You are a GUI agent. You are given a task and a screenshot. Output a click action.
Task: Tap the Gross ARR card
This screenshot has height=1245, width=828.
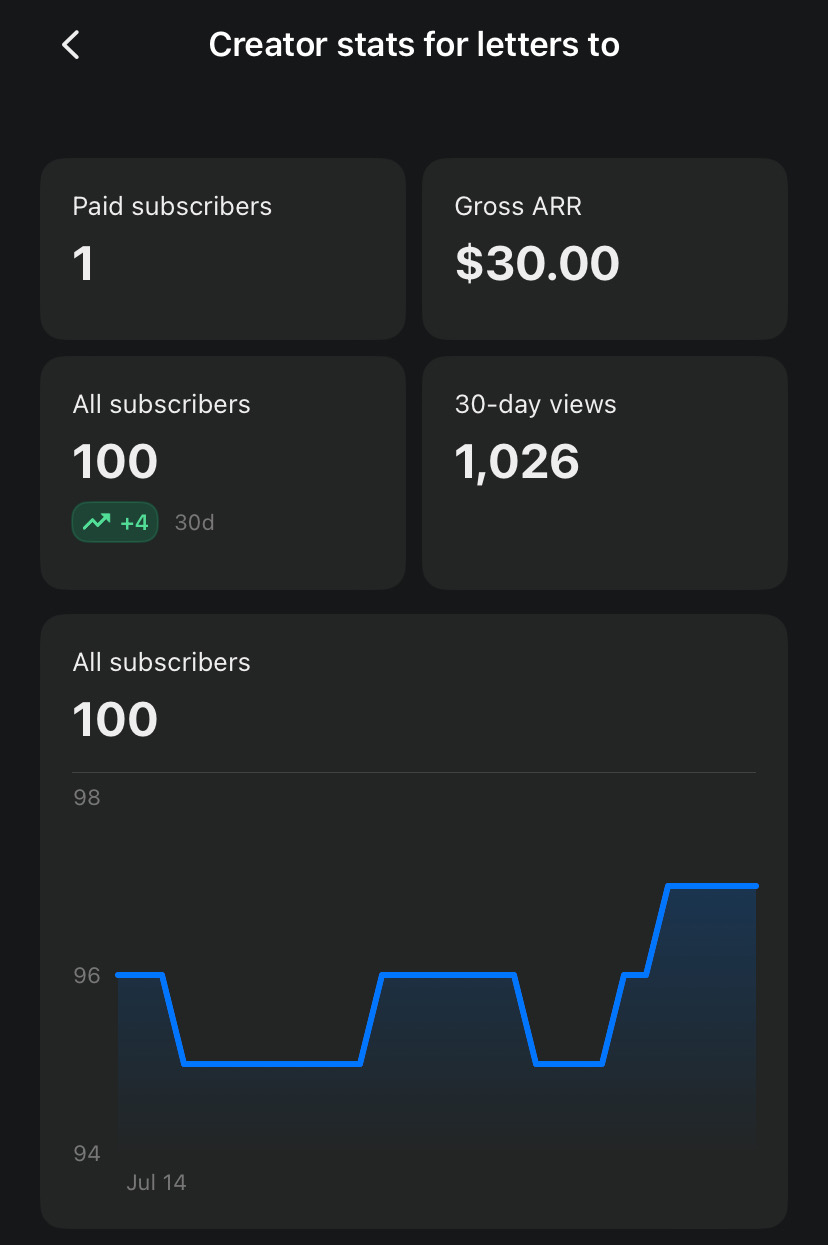pos(604,248)
